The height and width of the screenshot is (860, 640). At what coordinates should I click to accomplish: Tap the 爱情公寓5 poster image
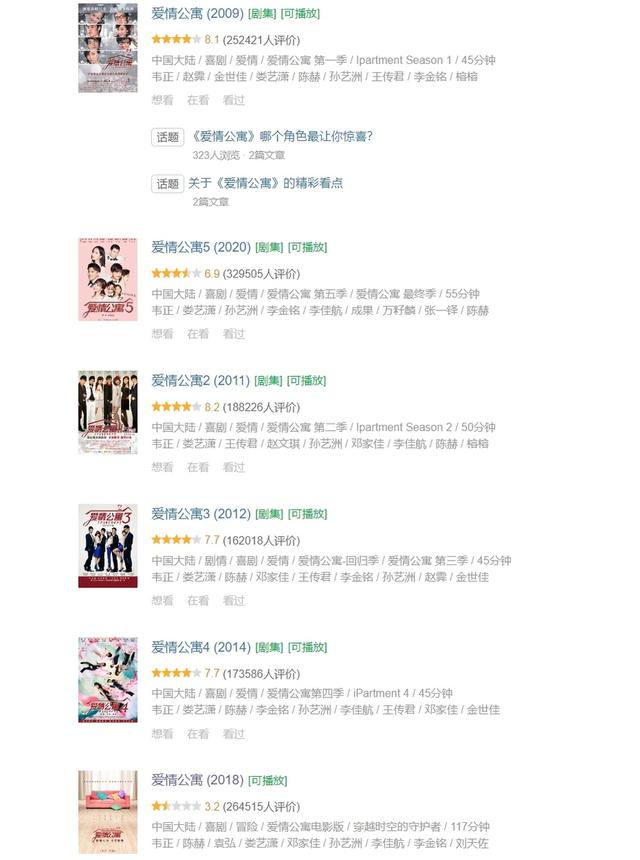[108, 281]
